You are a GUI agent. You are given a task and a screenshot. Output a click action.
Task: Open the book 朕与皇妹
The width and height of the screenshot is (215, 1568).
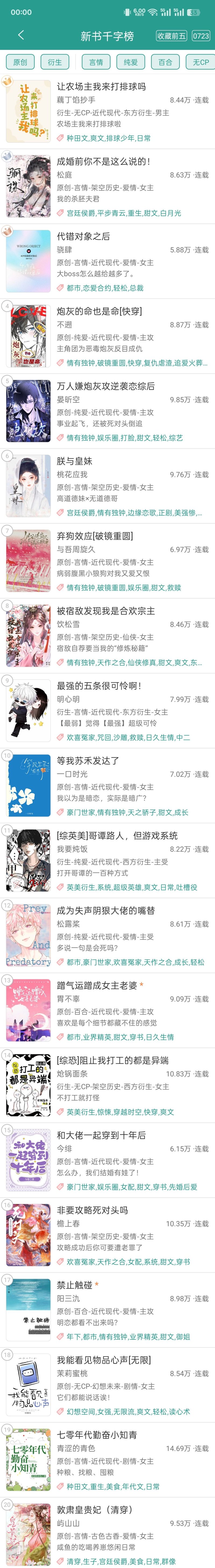(74, 461)
